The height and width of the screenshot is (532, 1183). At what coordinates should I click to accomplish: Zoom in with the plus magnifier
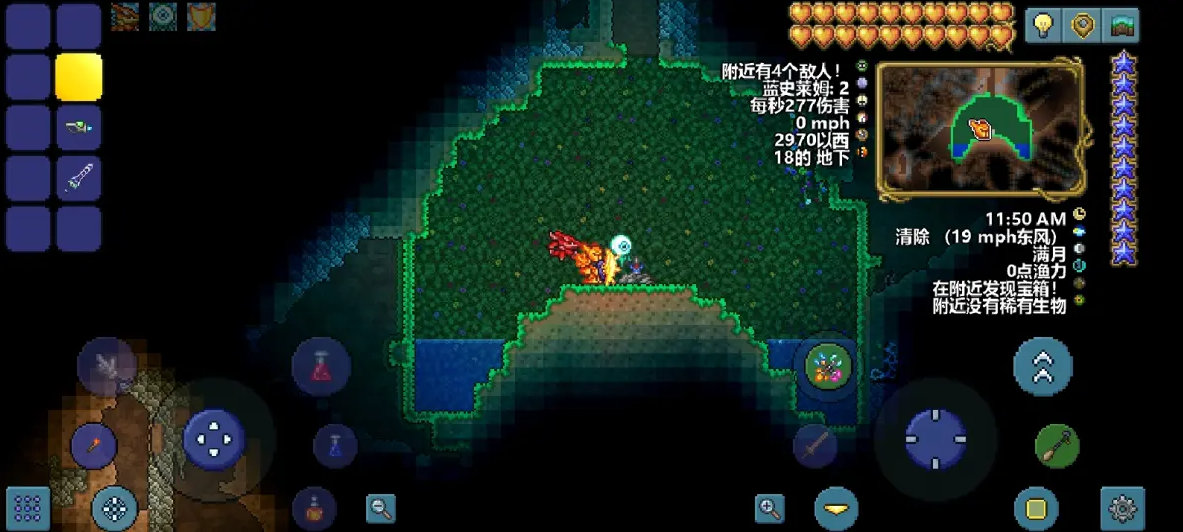(x=769, y=508)
